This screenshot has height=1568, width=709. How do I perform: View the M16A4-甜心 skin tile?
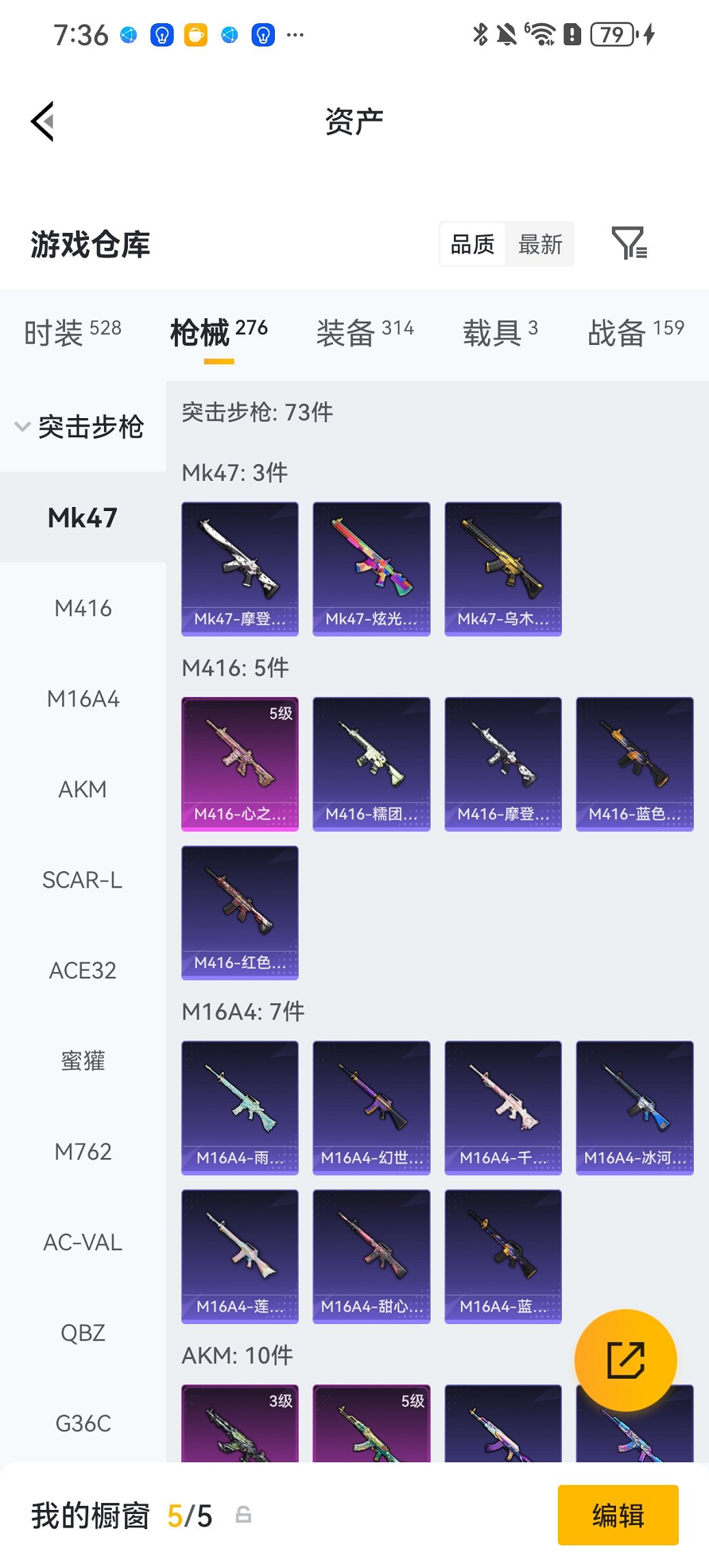tap(371, 1256)
